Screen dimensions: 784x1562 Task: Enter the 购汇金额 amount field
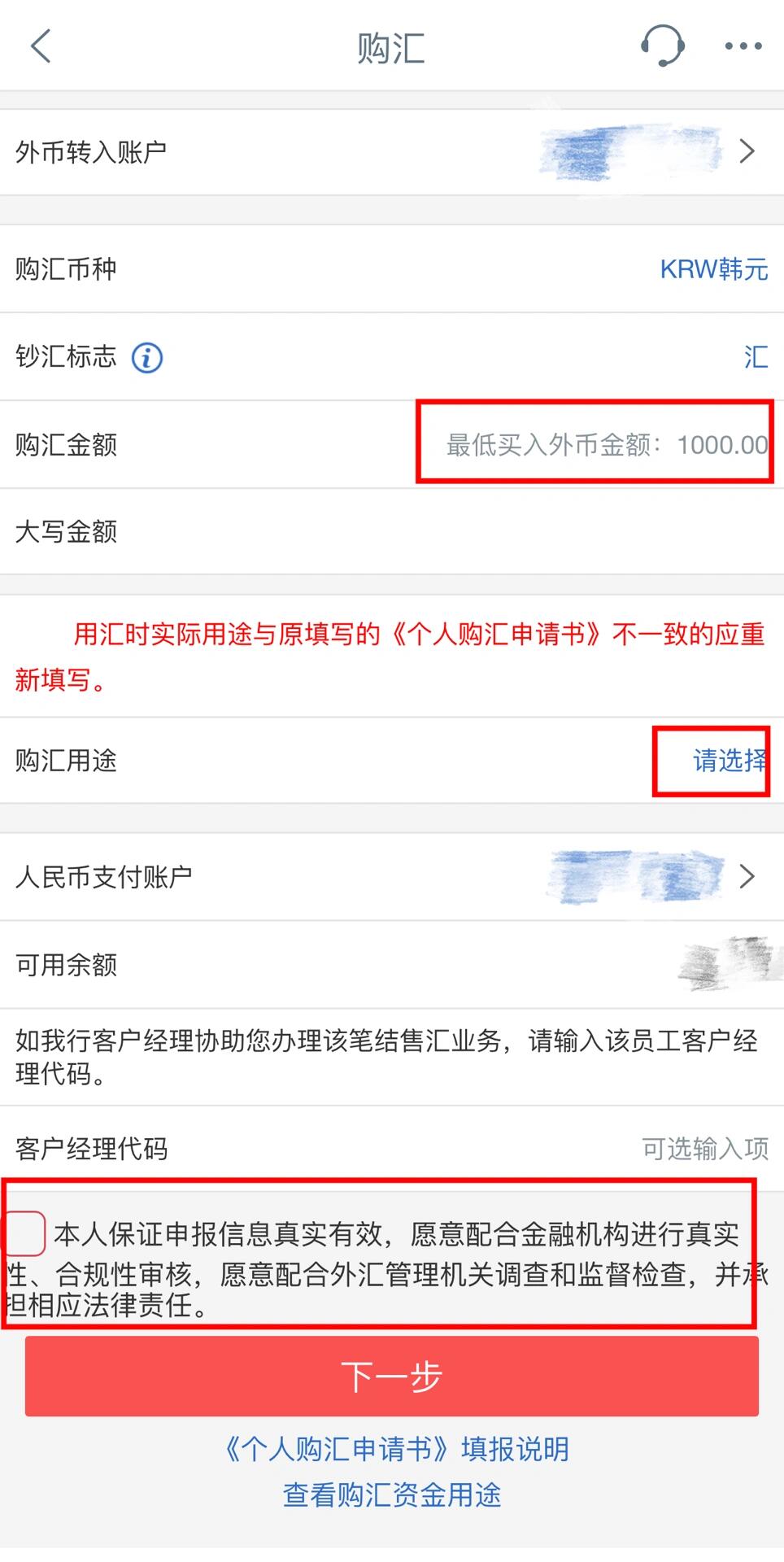[606, 445]
